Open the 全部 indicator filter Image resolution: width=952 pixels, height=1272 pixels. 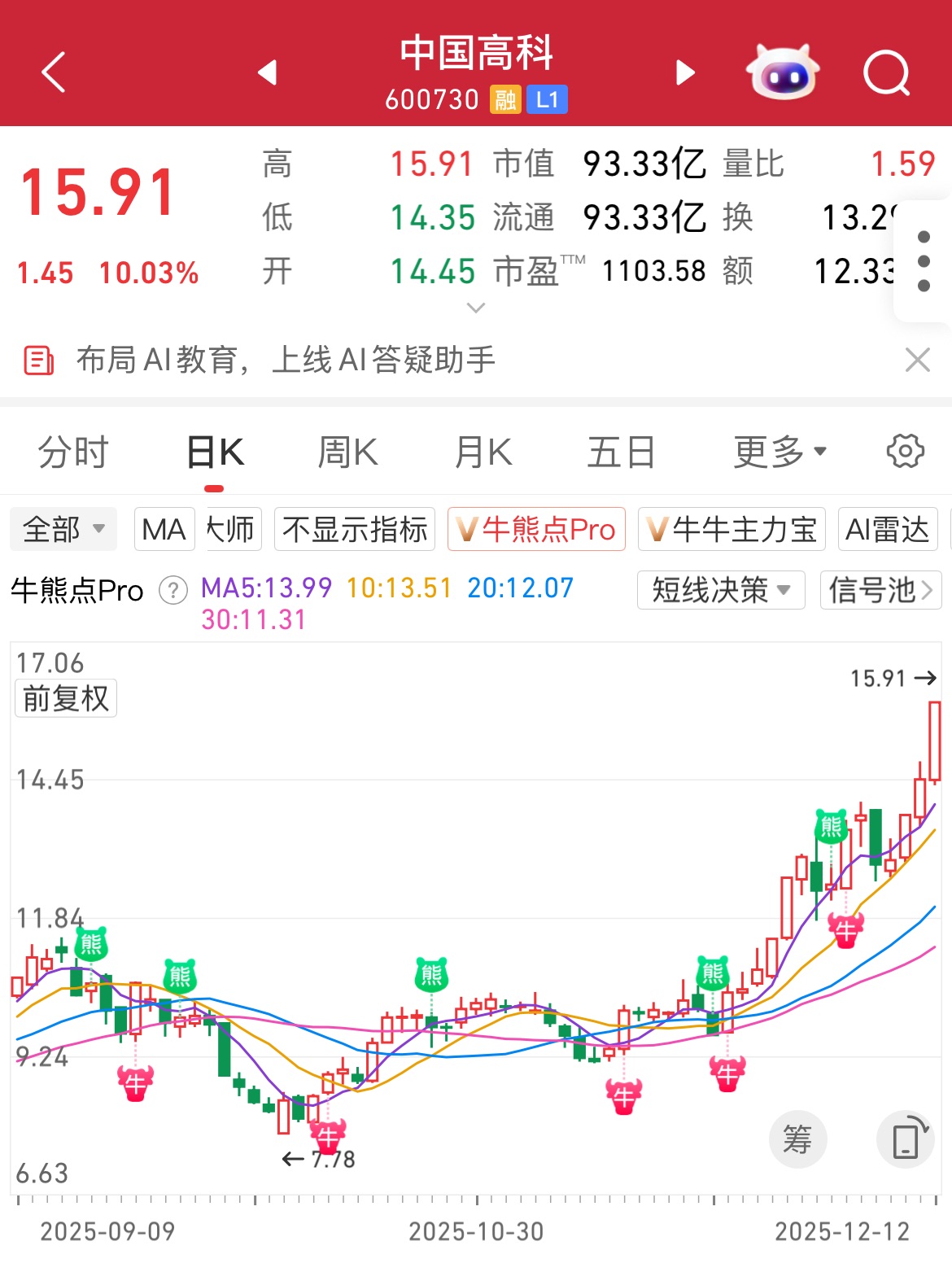pos(63,530)
